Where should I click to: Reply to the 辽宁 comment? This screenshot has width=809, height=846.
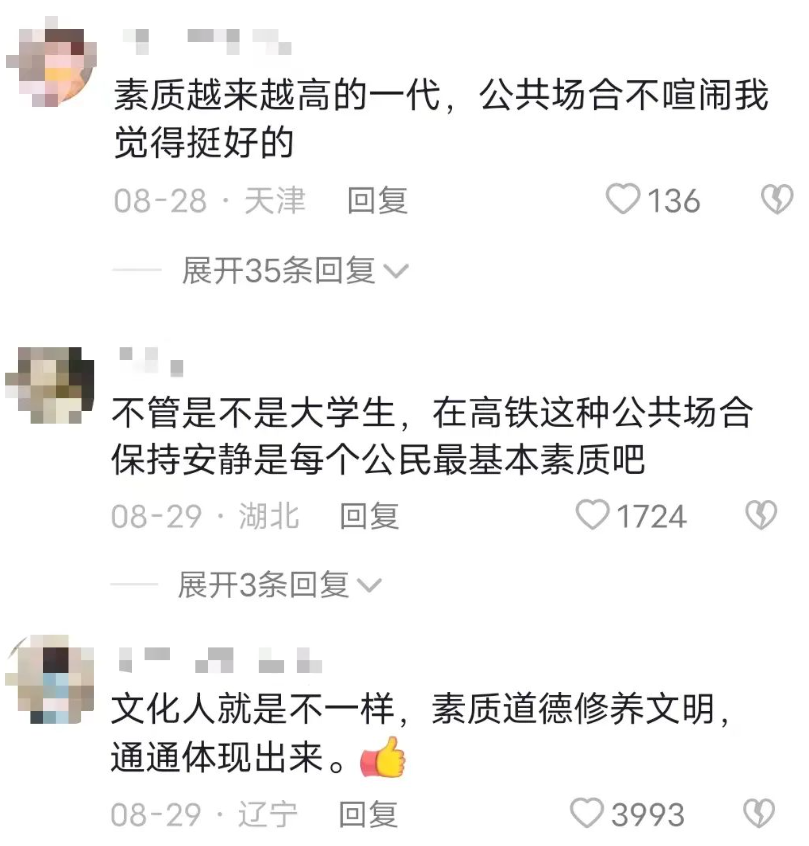(368, 813)
